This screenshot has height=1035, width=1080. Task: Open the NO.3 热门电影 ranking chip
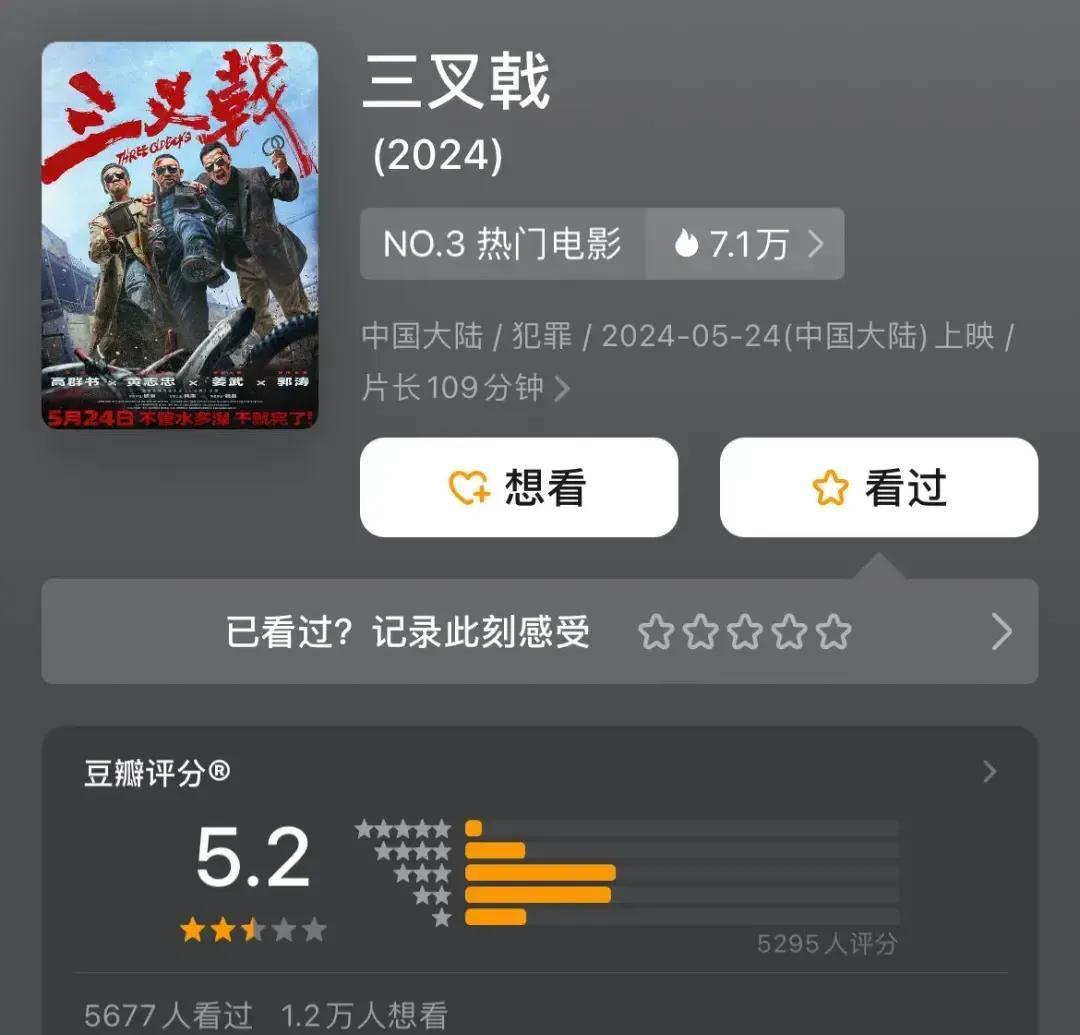(x=503, y=244)
